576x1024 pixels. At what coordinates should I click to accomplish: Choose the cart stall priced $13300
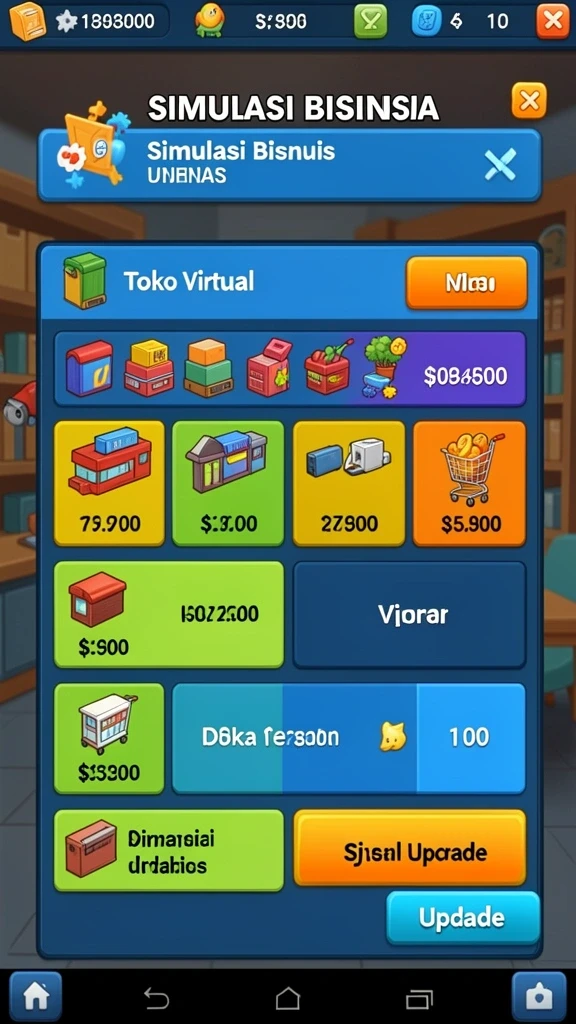[109, 739]
